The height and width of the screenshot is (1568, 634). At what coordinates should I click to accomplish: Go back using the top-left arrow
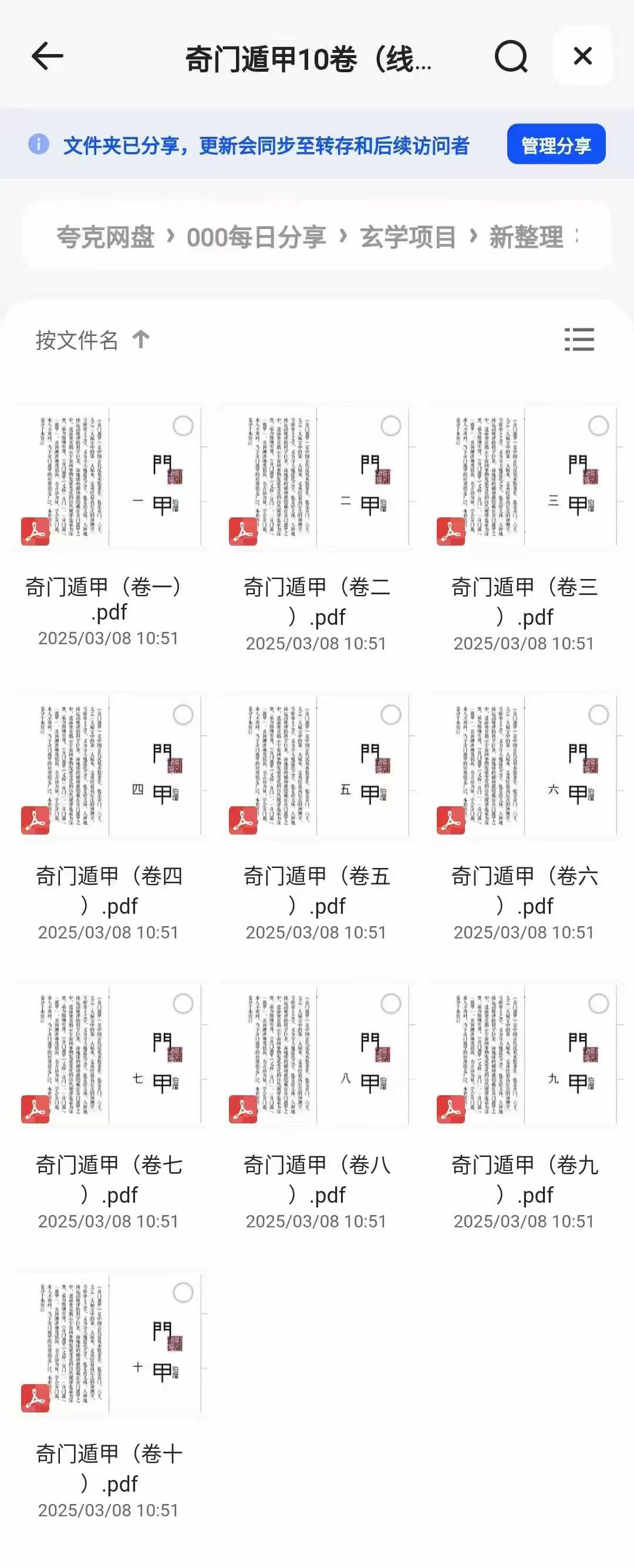tap(48, 57)
